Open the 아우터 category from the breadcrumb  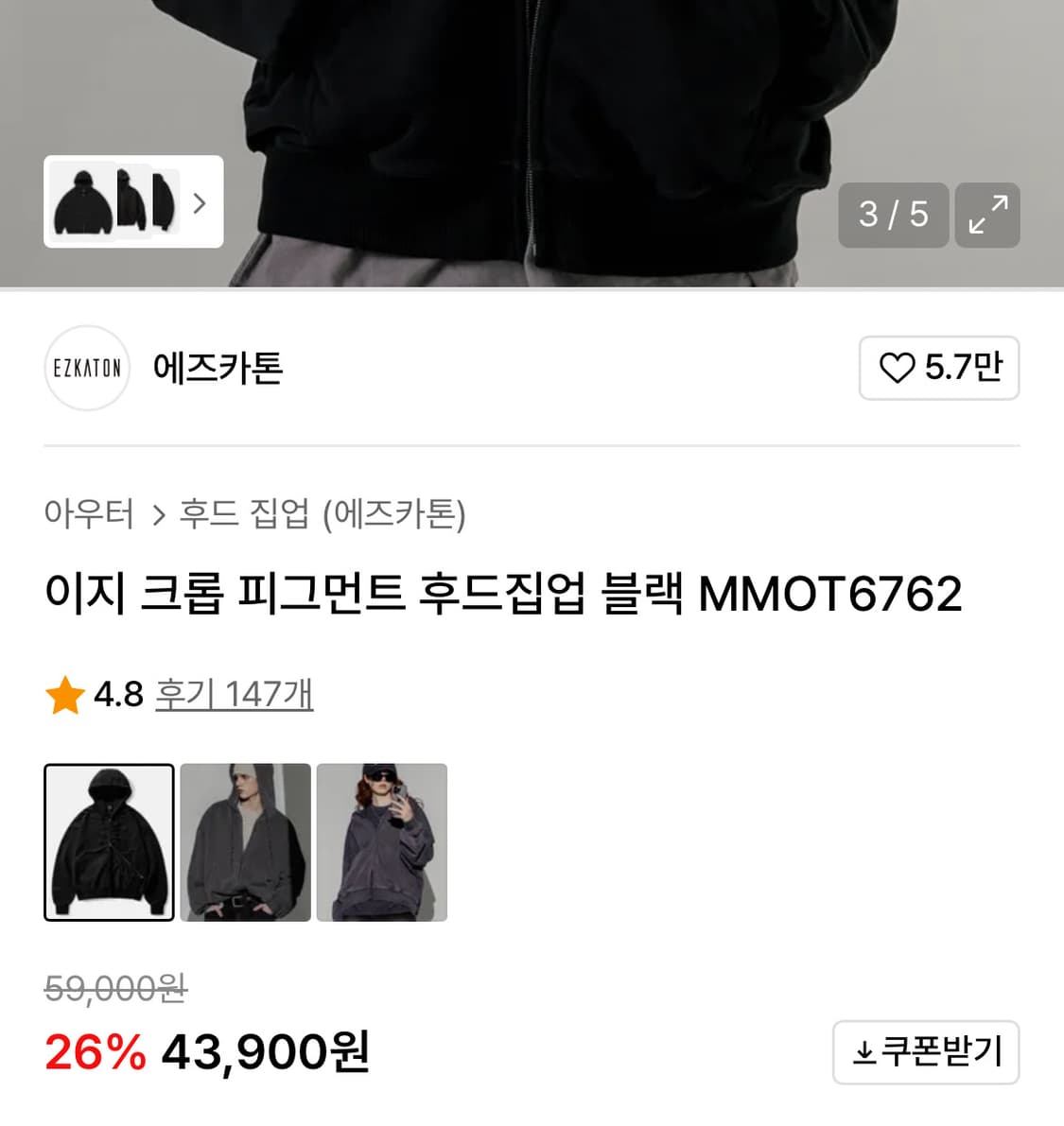[88, 515]
